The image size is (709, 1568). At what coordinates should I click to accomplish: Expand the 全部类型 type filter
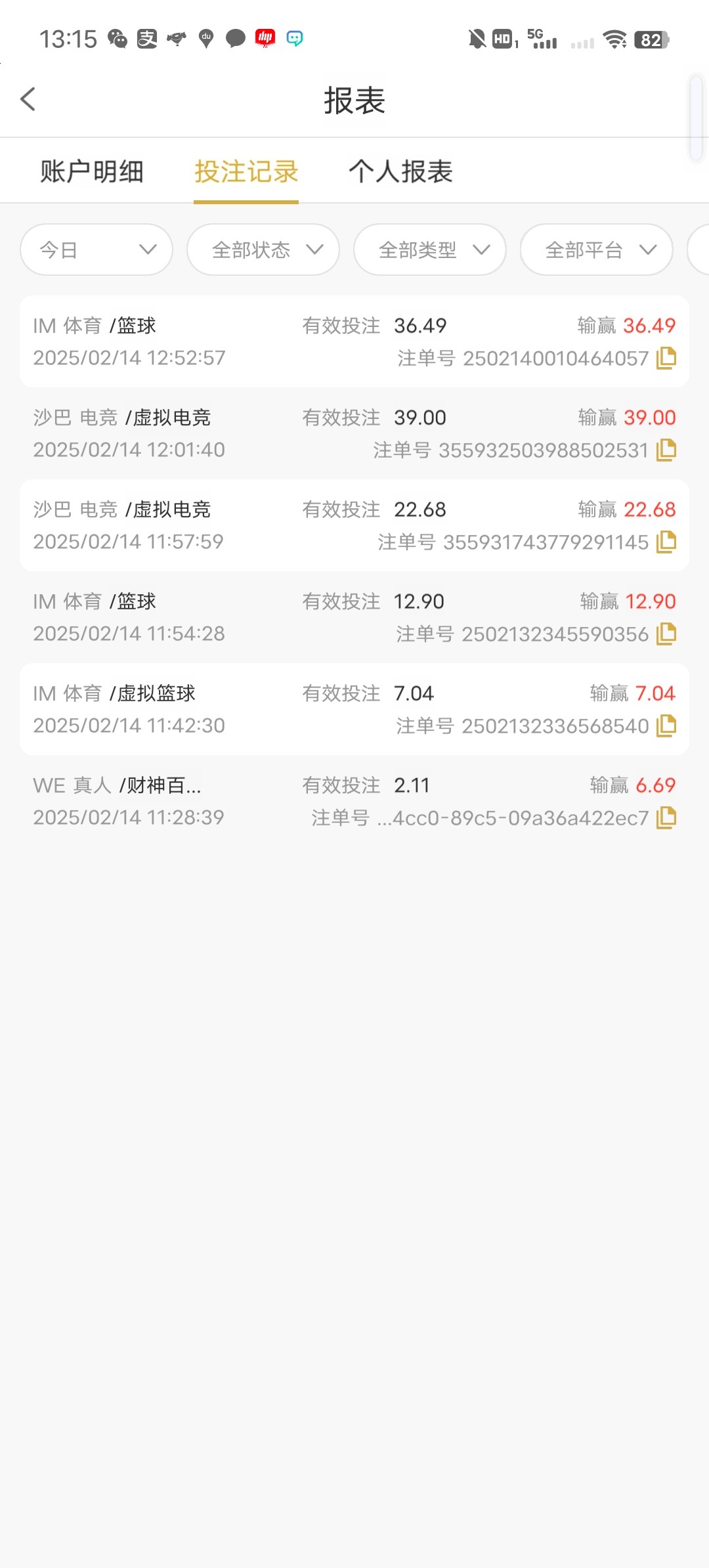430,250
